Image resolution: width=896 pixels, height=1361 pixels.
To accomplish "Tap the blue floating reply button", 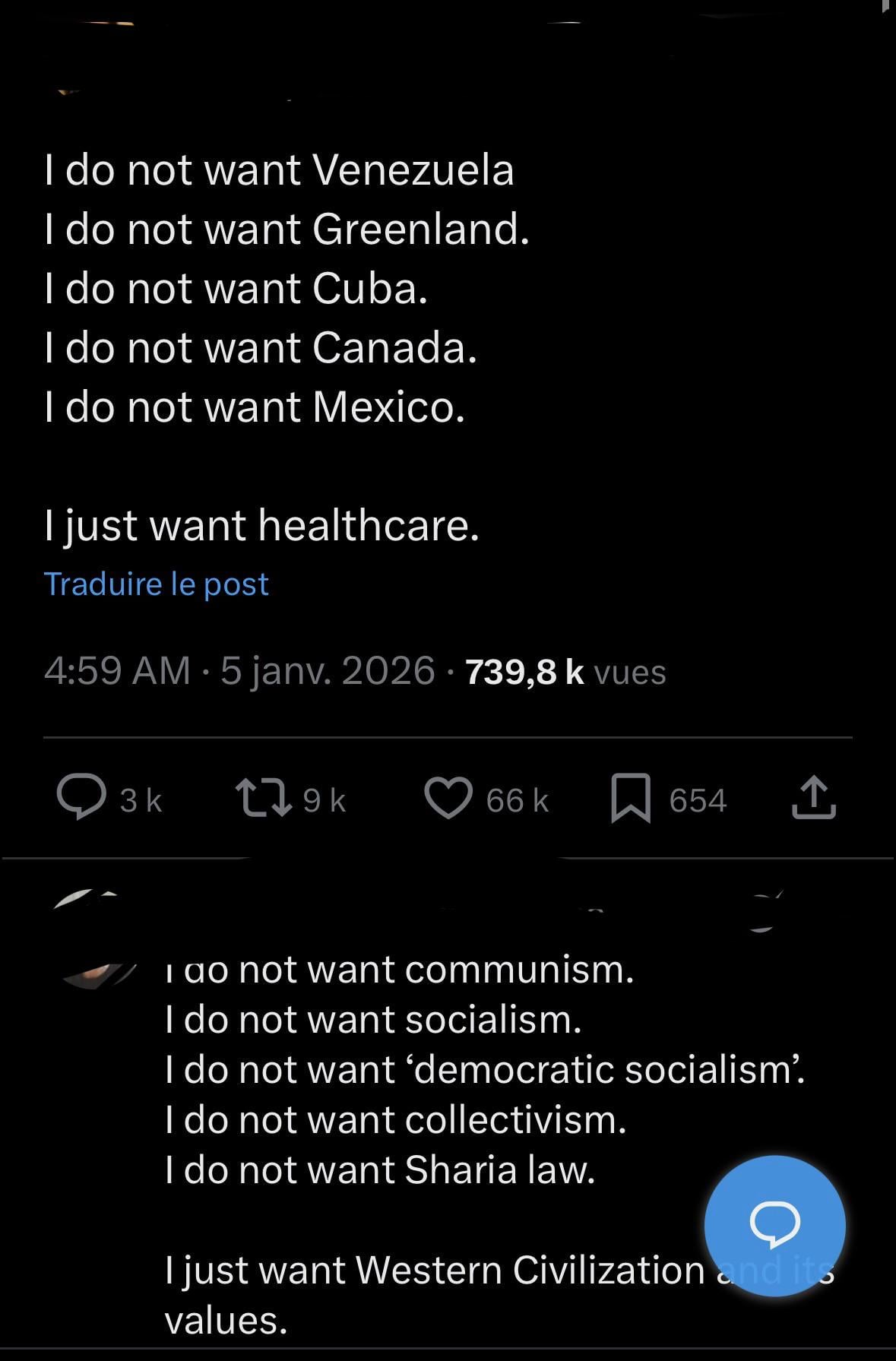I will click(774, 1225).
